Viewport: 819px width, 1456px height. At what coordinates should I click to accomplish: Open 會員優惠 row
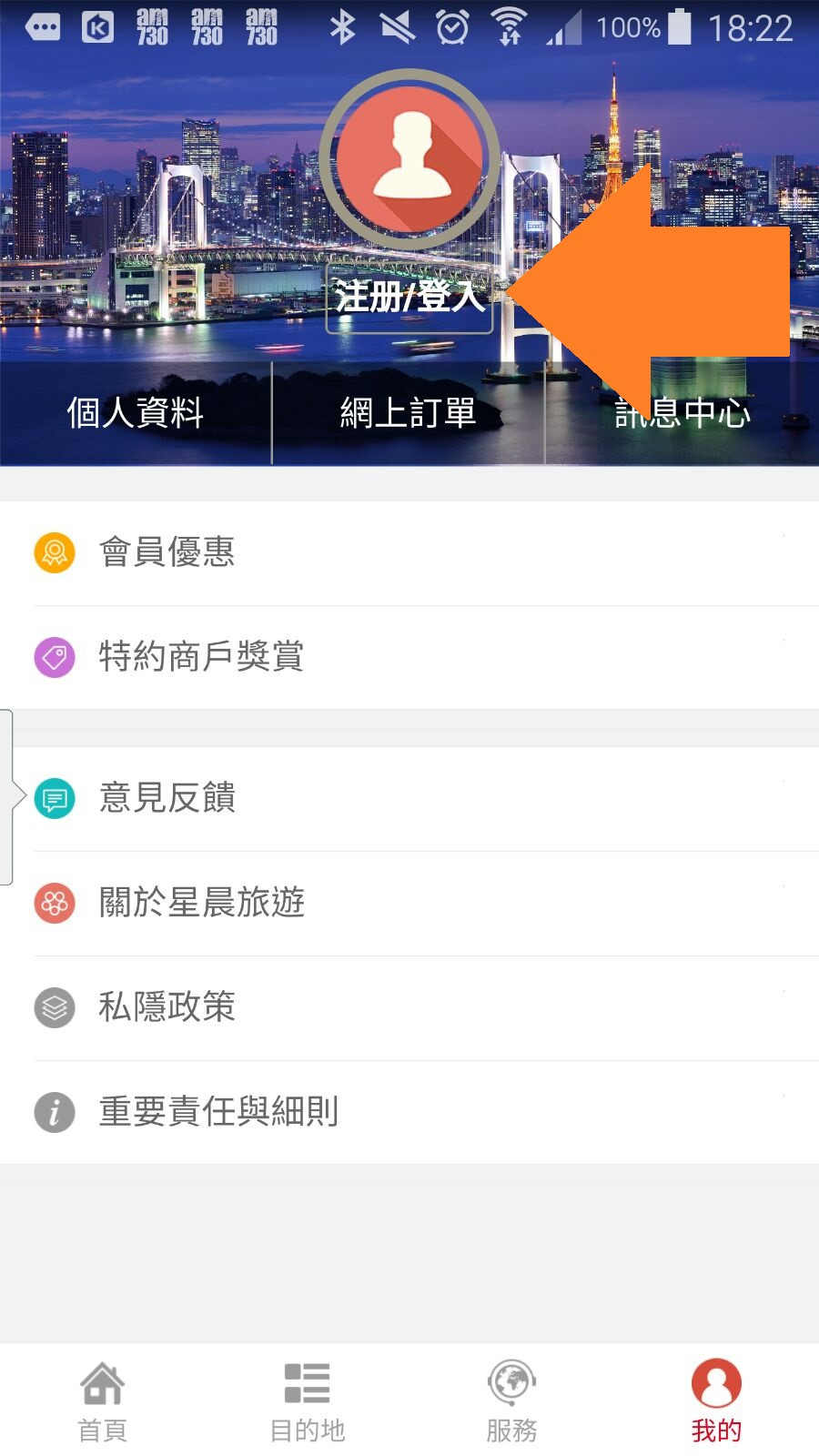409,553
